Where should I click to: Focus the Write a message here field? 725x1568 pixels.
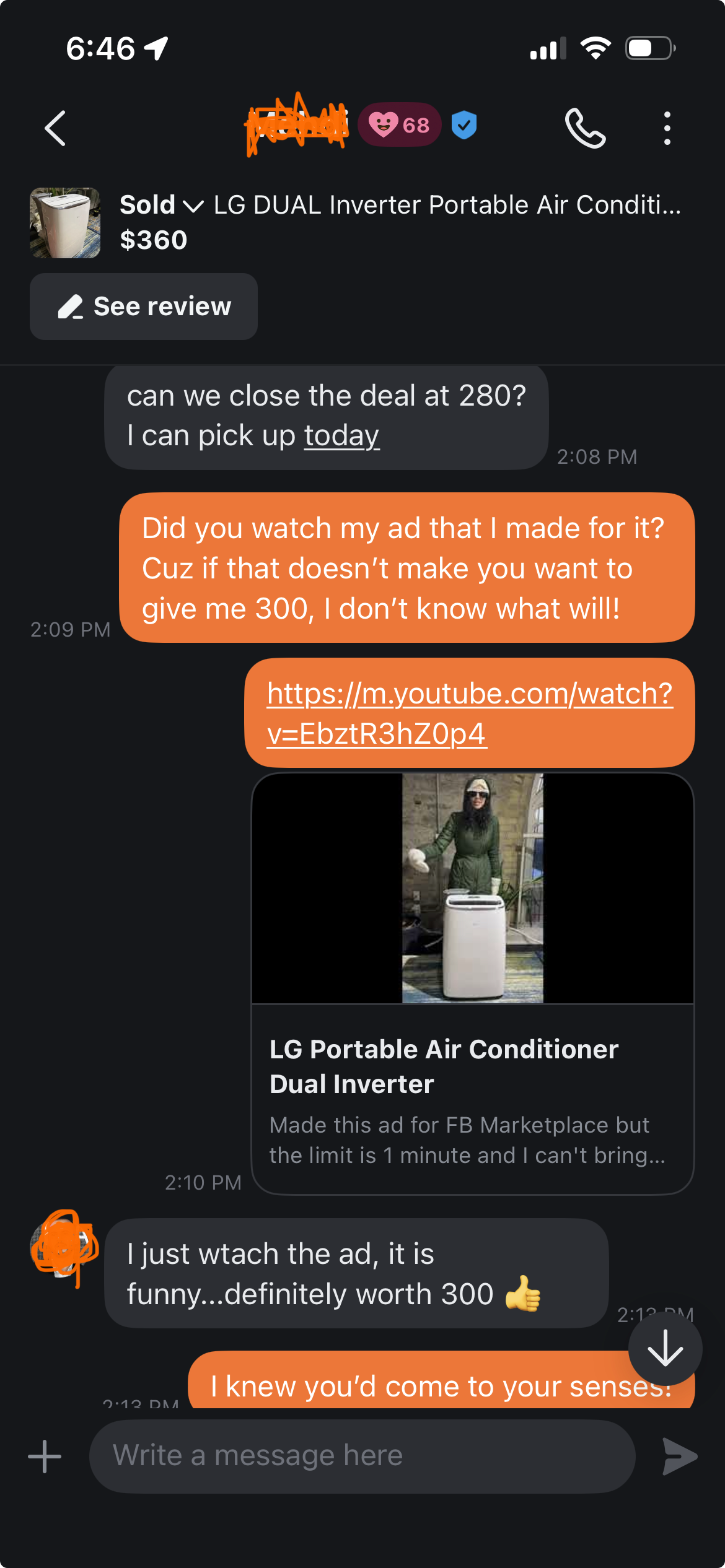362,1456
